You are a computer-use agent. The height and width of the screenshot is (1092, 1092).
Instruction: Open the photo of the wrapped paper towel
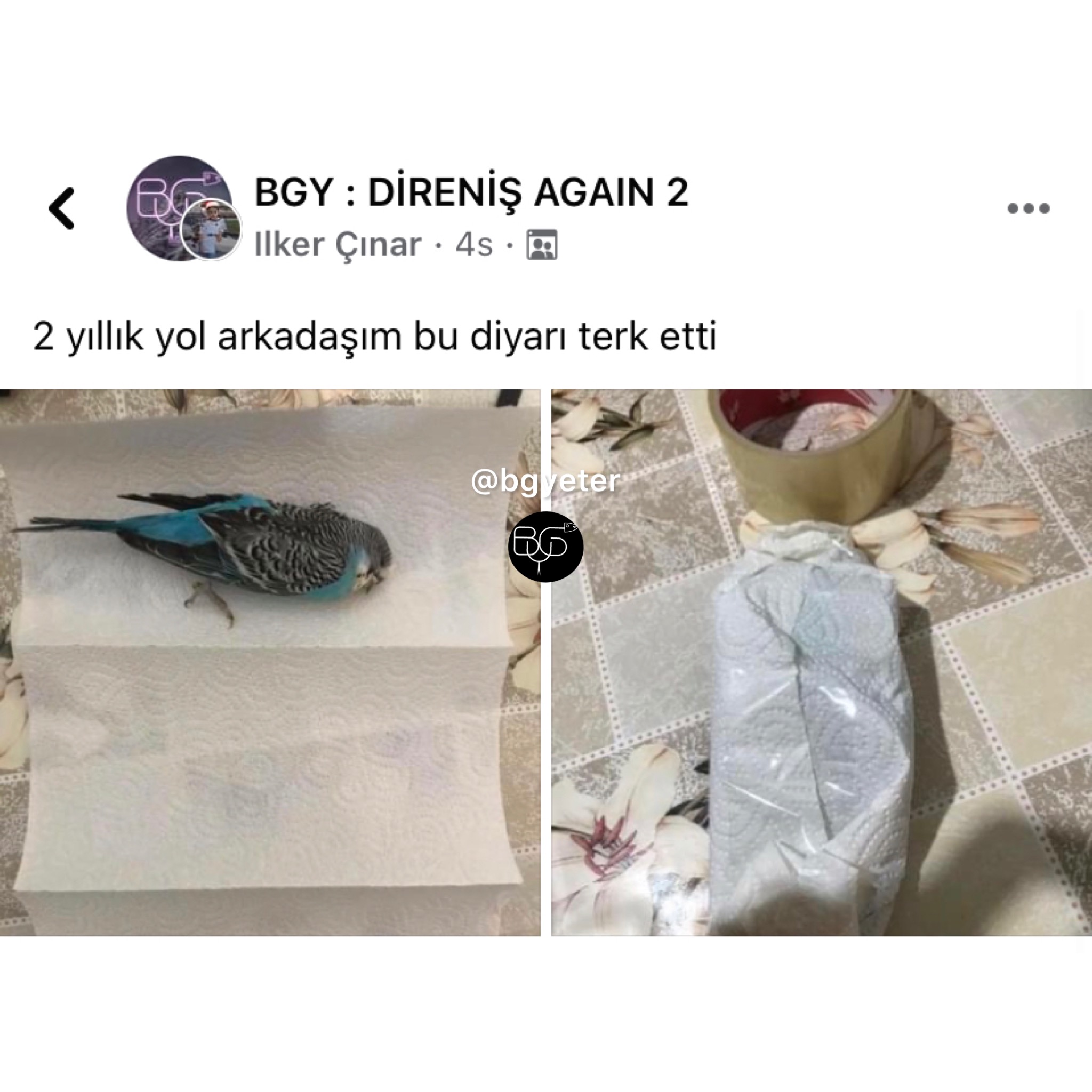[x=821, y=662]
